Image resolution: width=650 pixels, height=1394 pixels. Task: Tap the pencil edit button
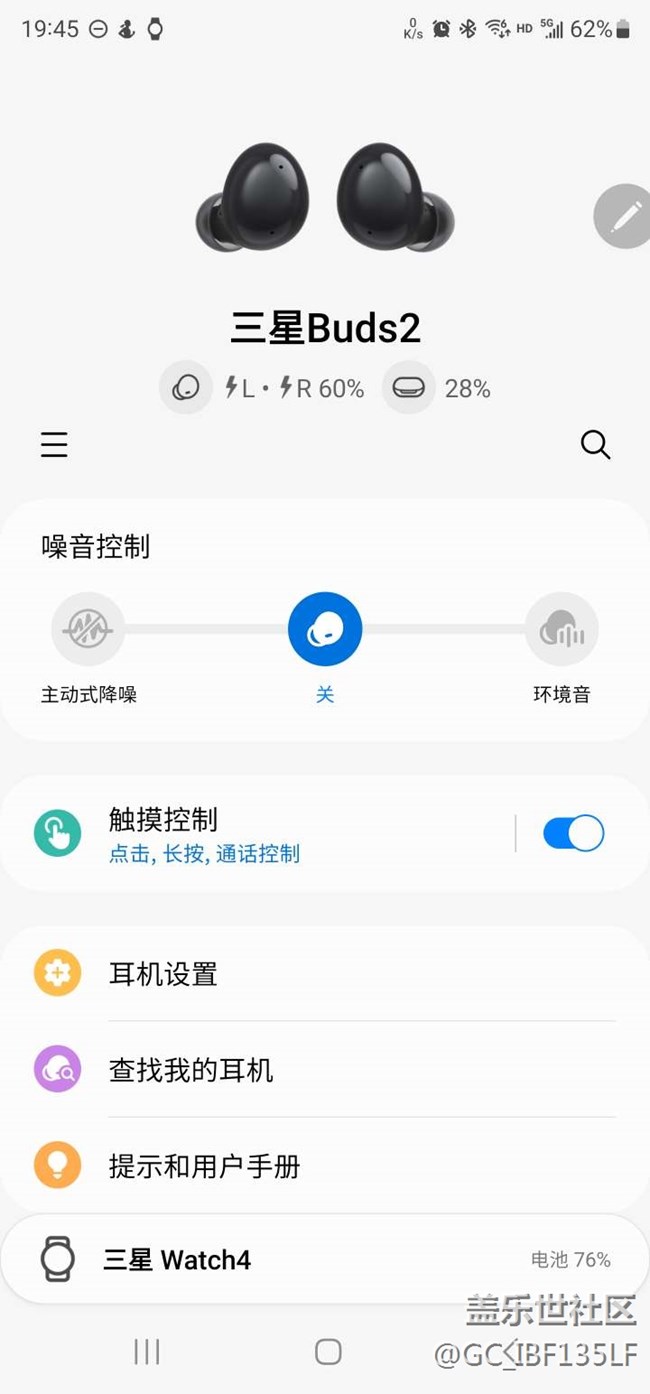pos(626,216)
